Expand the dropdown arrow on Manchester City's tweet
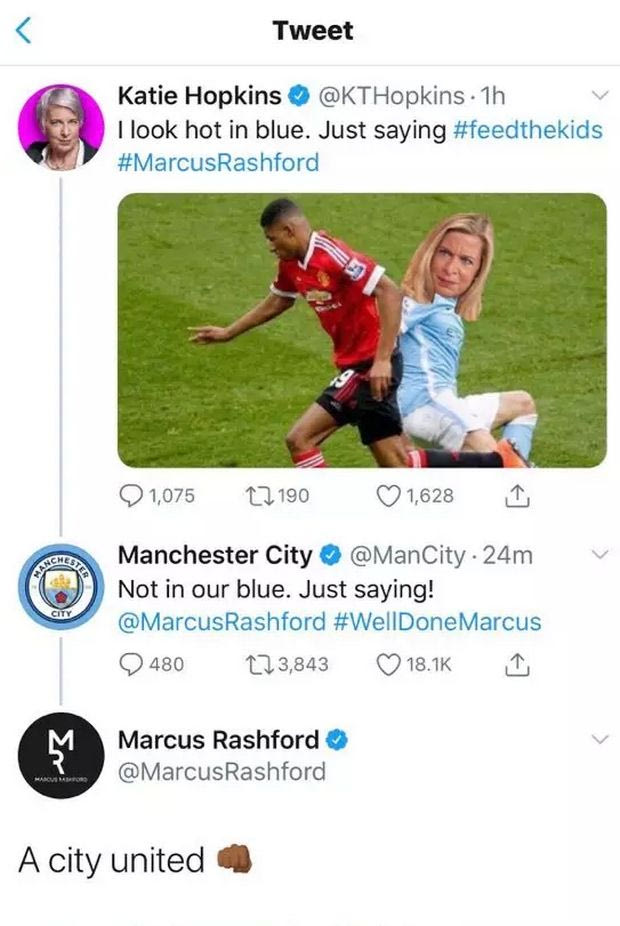The image size is (620, 926). click(x=600, y=555)
